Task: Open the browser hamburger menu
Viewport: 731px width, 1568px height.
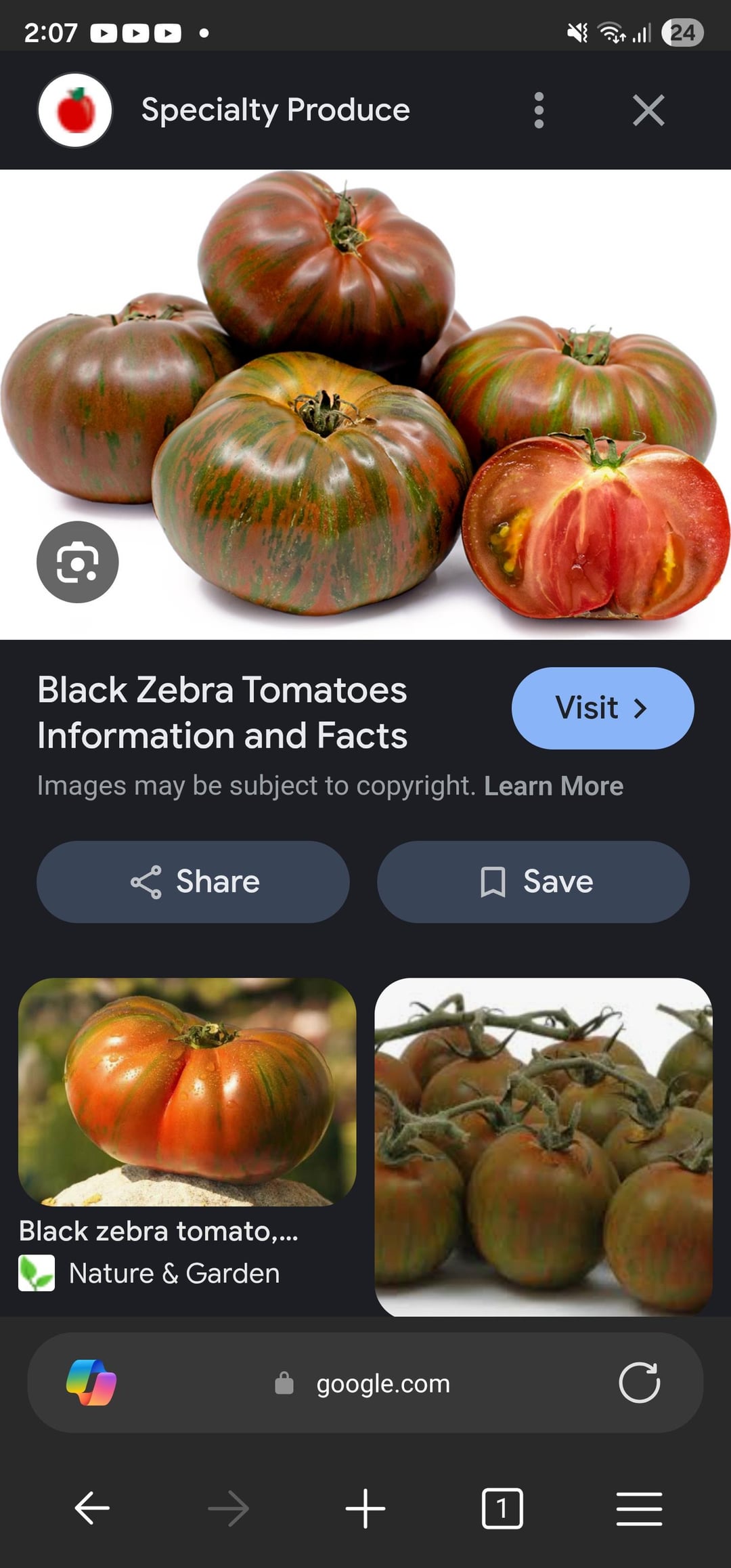Action: (x=639, y=1508)
